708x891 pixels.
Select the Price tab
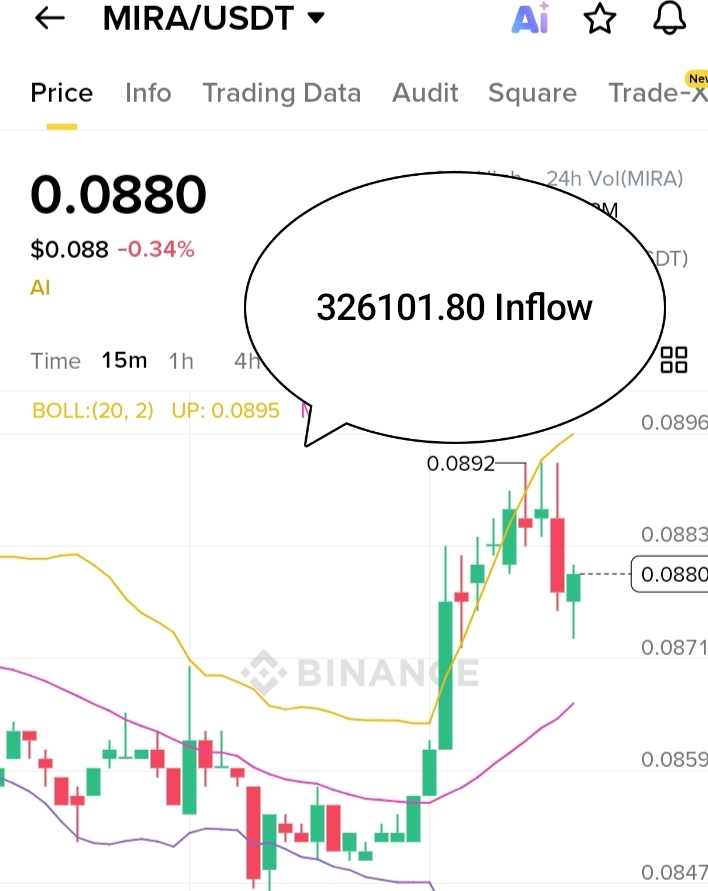tap(62, 93)
